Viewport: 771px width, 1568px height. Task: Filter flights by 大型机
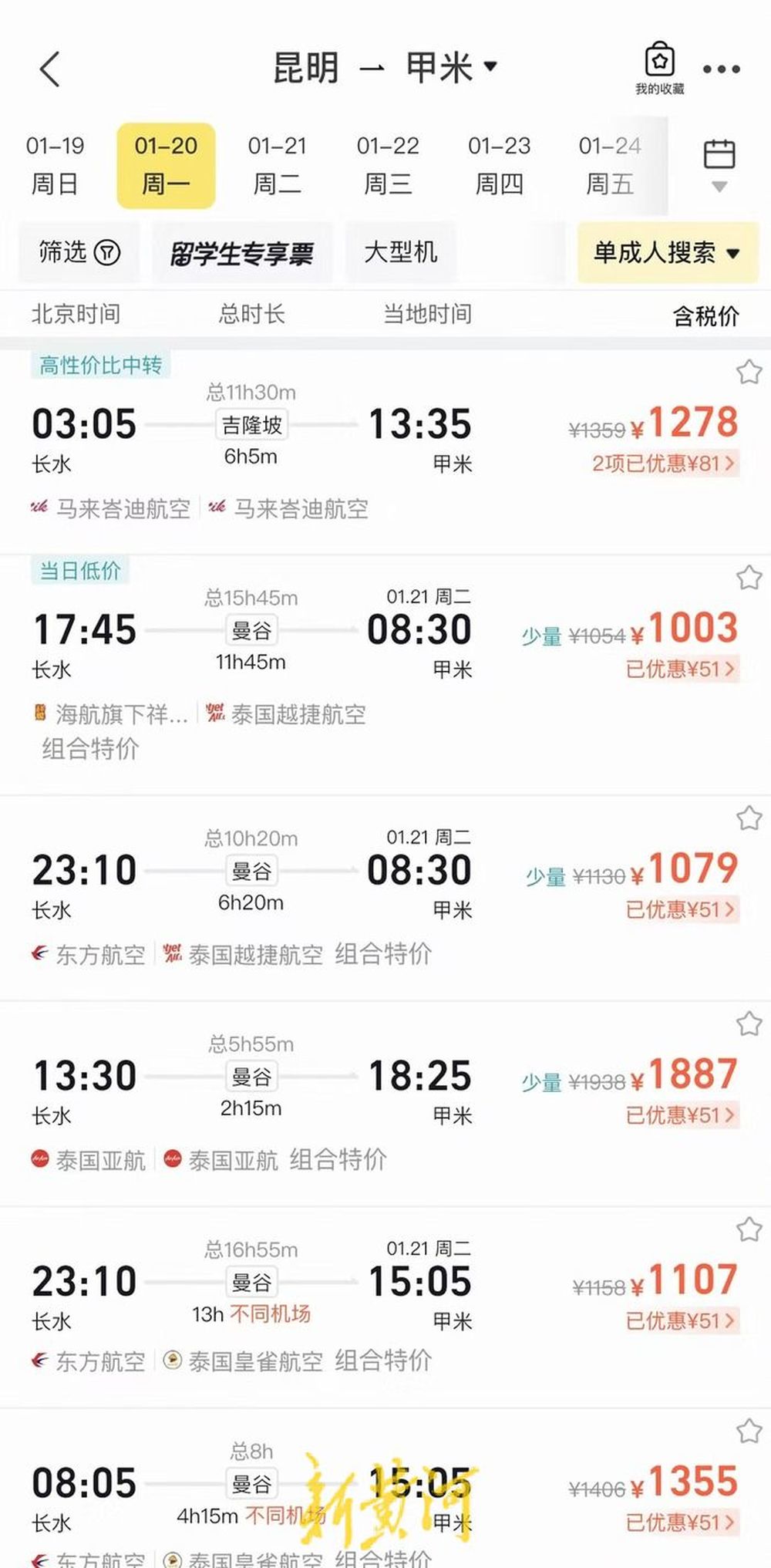(400, 251)
